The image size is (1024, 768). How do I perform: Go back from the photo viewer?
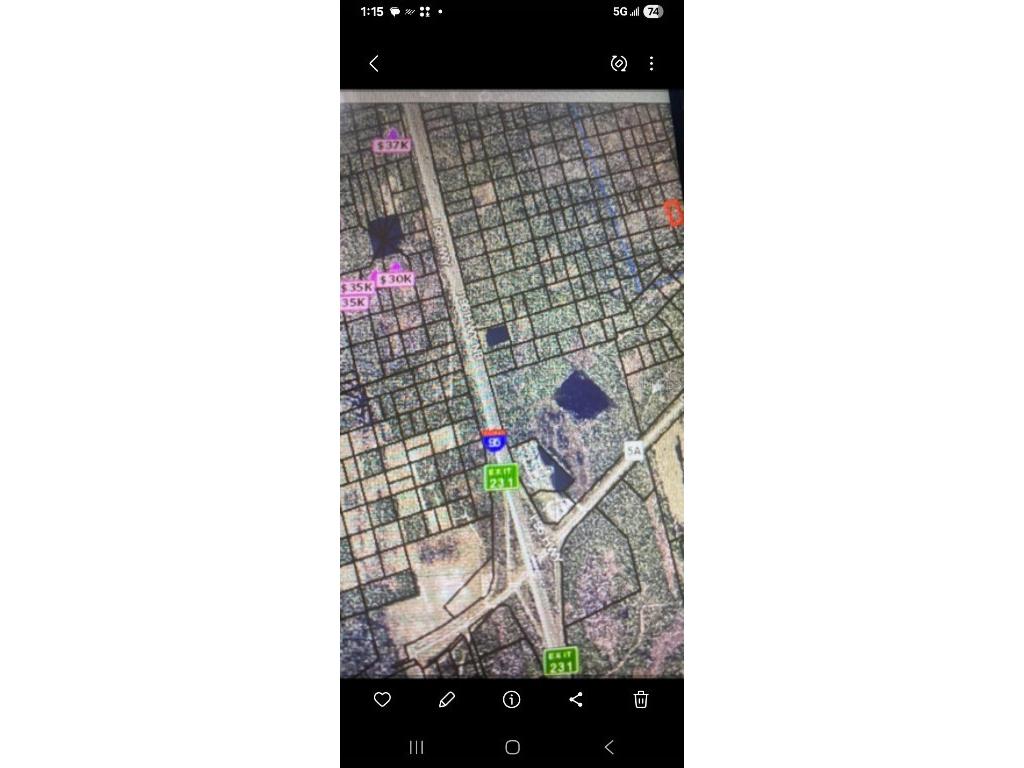pyautogui.click(x=374, y=63)
